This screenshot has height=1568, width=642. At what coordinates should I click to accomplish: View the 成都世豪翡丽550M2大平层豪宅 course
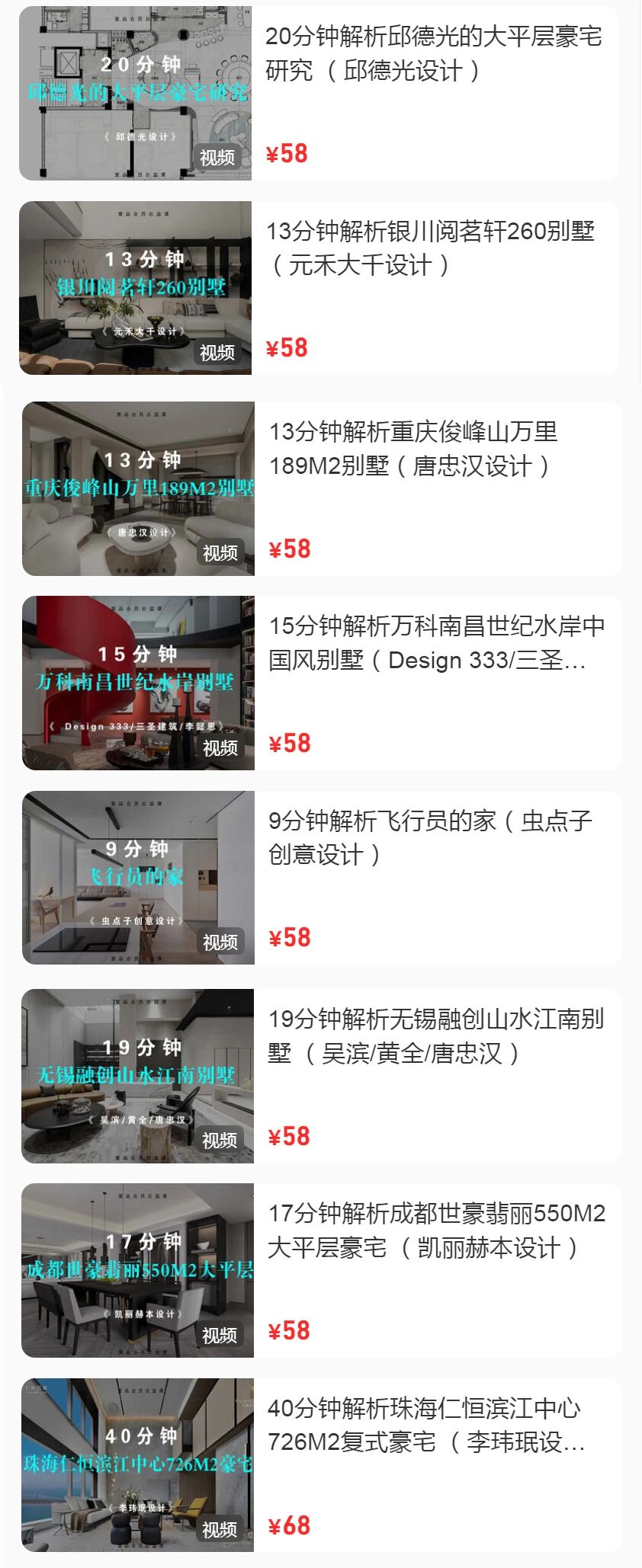click(x=436, y=1230)
